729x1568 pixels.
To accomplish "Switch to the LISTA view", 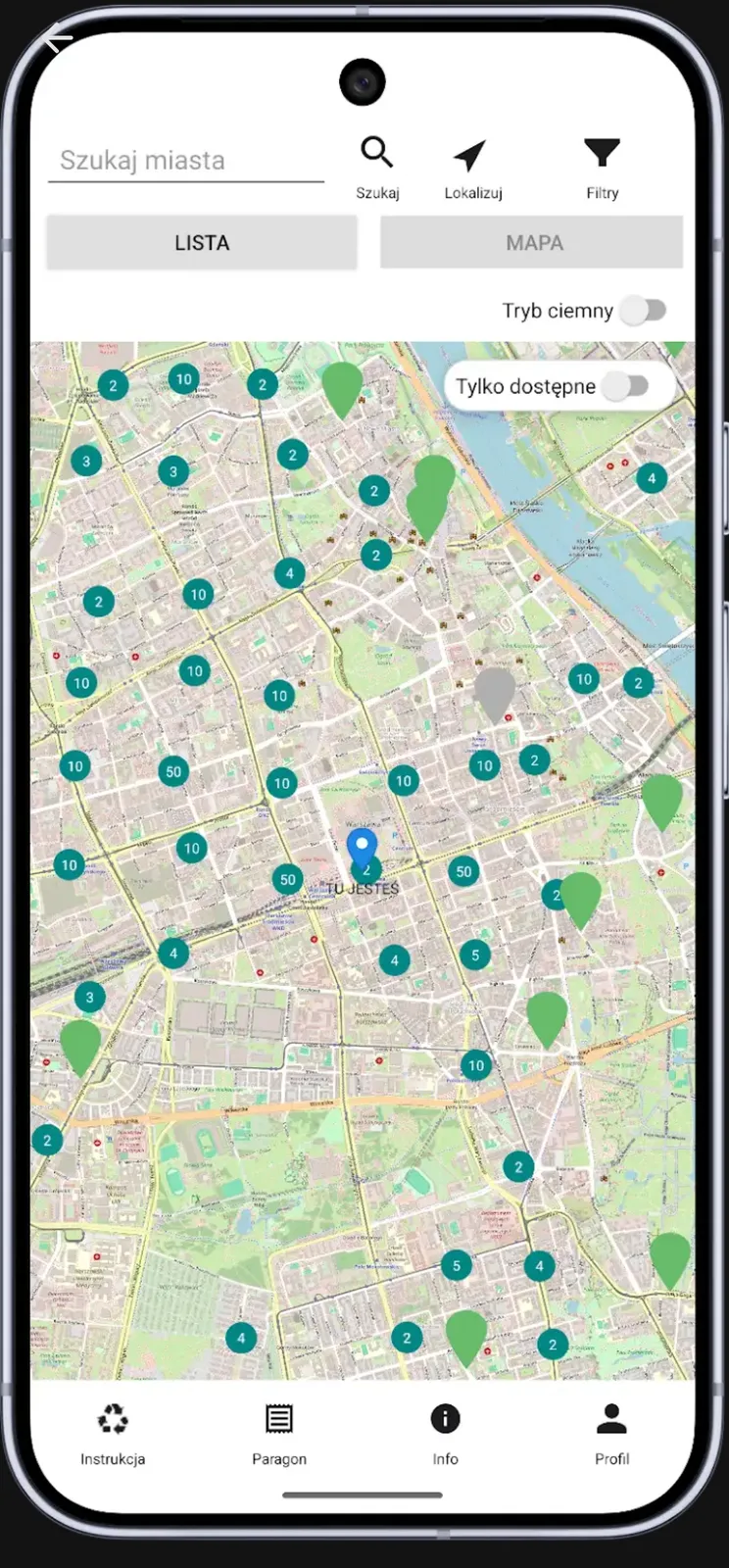I will click(x=202, y=243).
